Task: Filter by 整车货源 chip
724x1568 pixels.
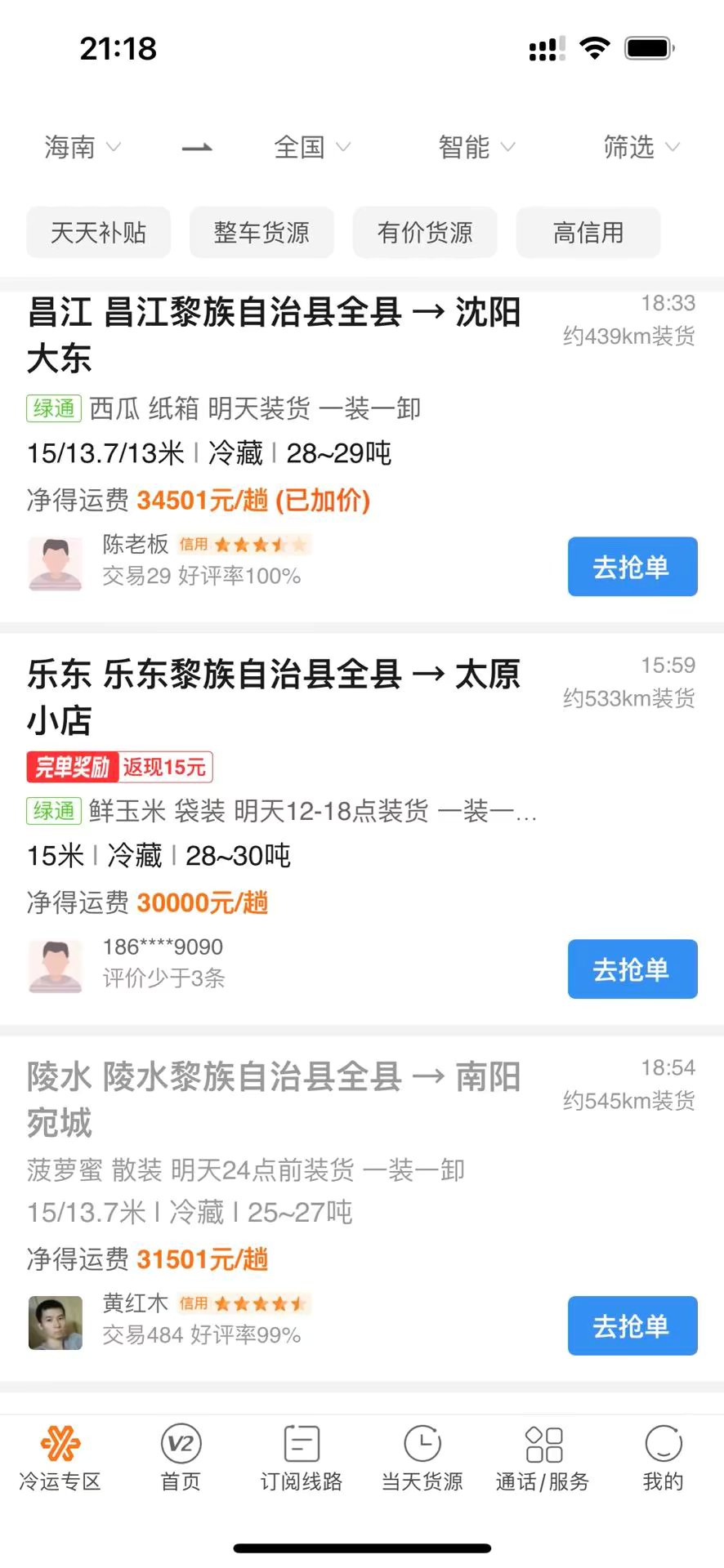Action: click(x=261, y=233)
